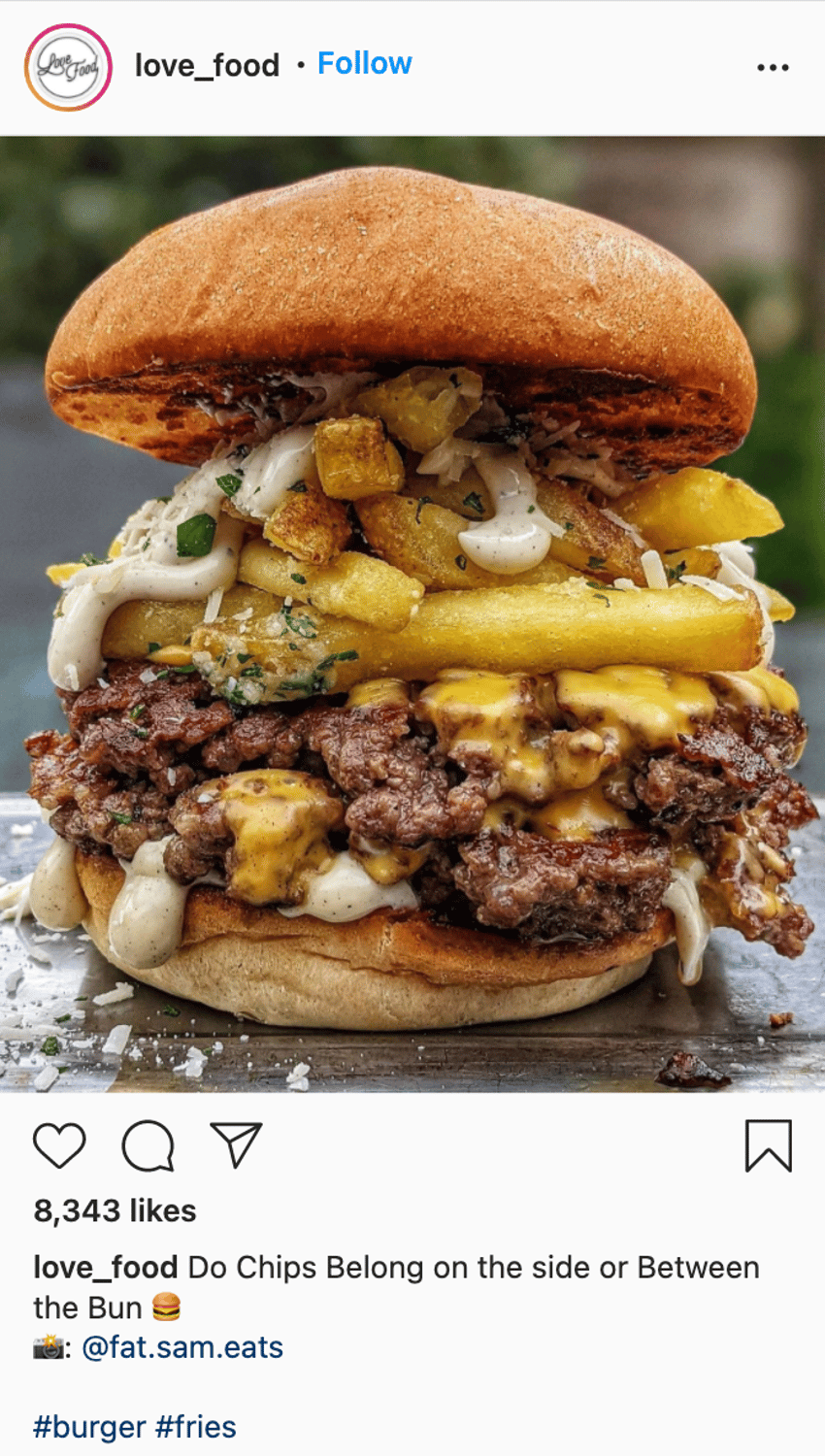Screen dimensions: 825x1456
Task: Bookmark the burger post
Action: (768, 1145)
